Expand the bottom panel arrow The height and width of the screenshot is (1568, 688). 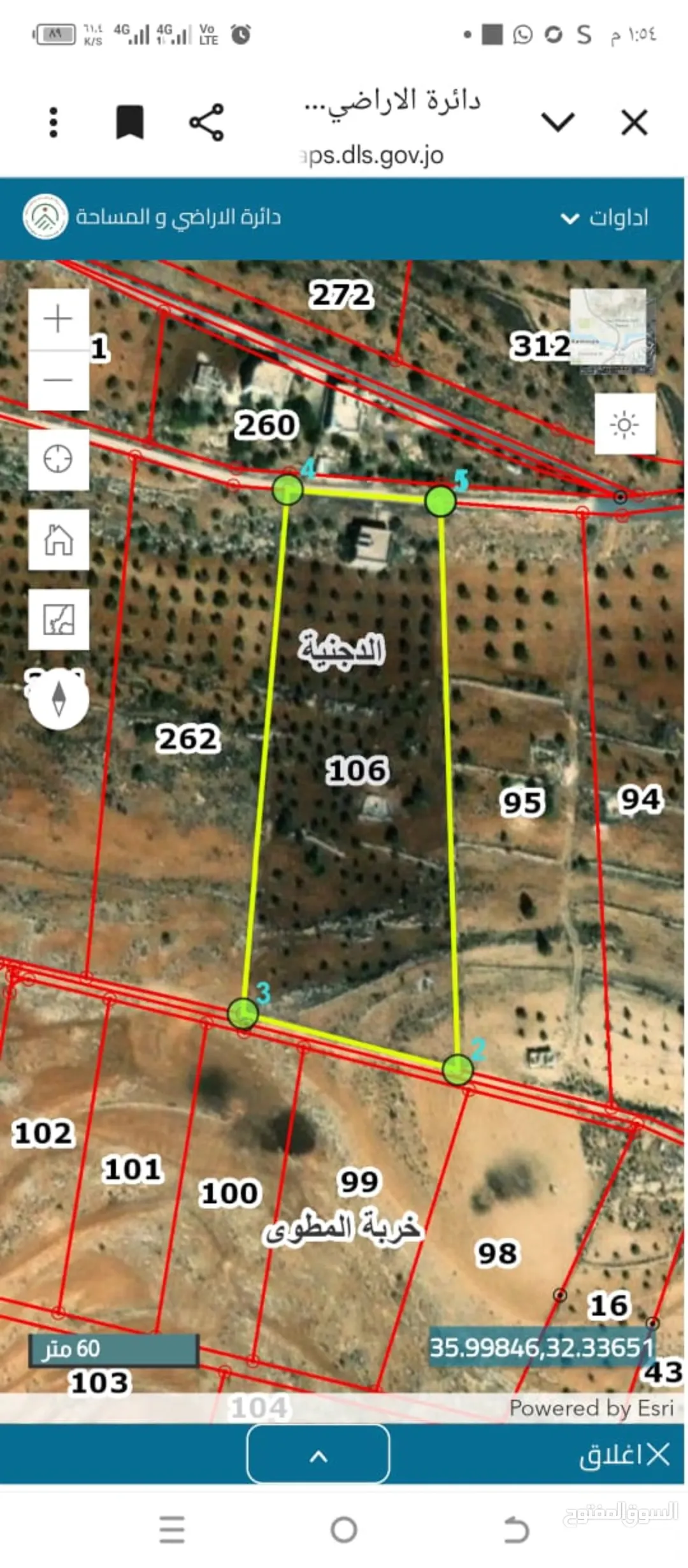pyautogui.click(x=318, y=1456)
